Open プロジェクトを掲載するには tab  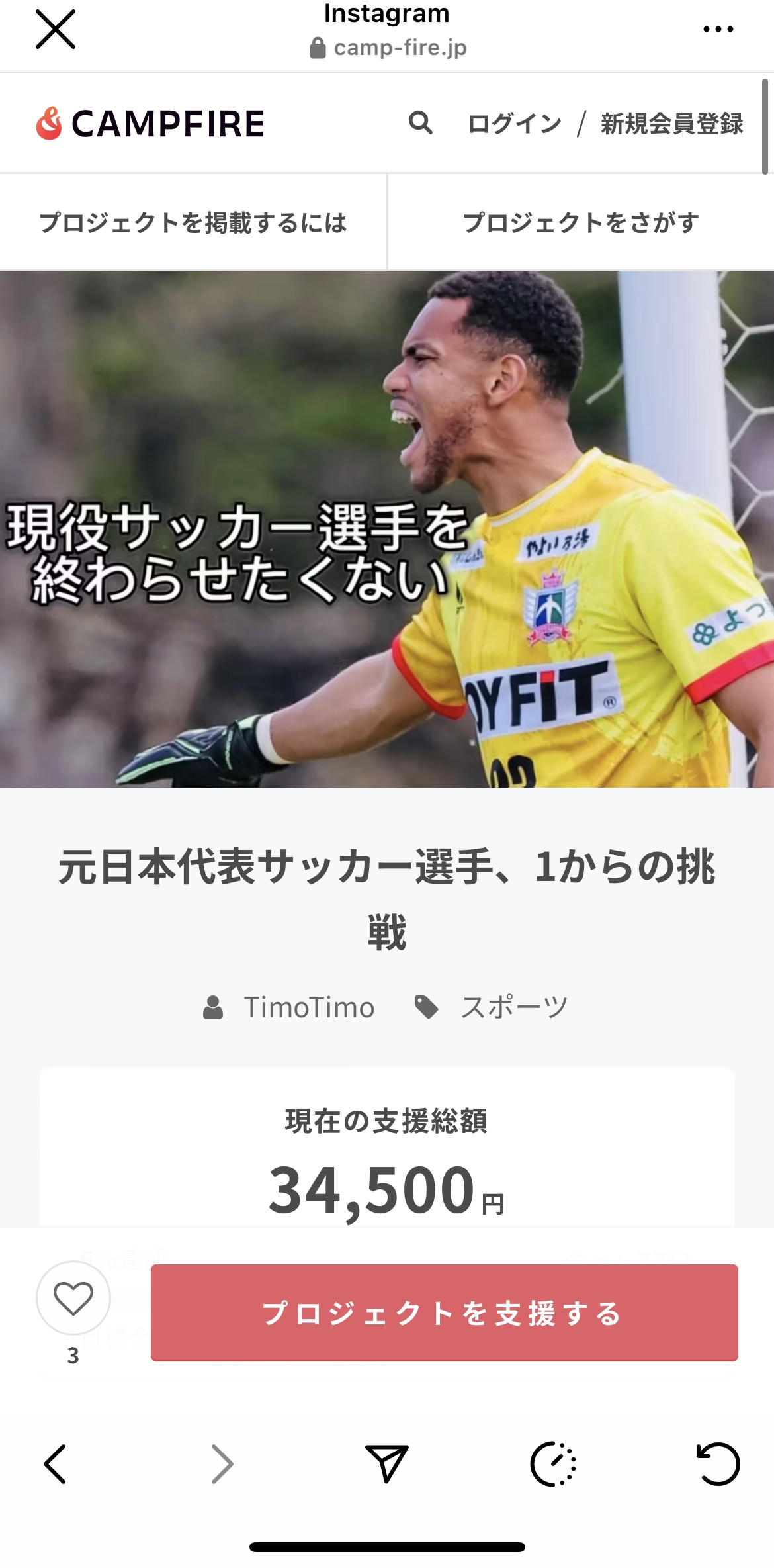pos(193,223)
